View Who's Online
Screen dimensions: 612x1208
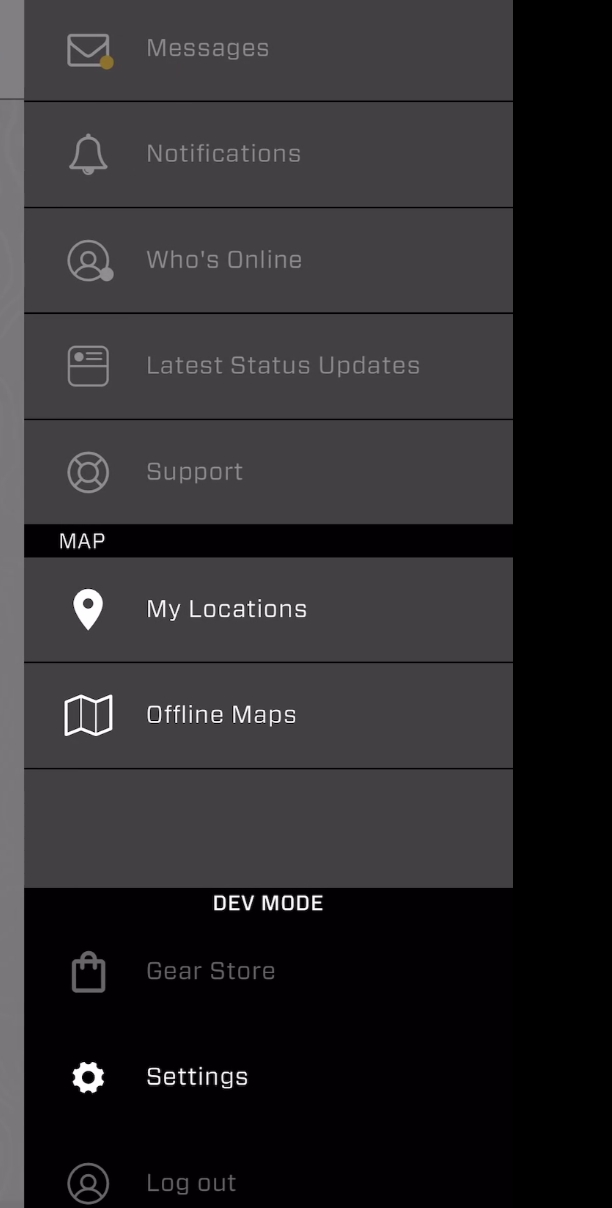224,260
